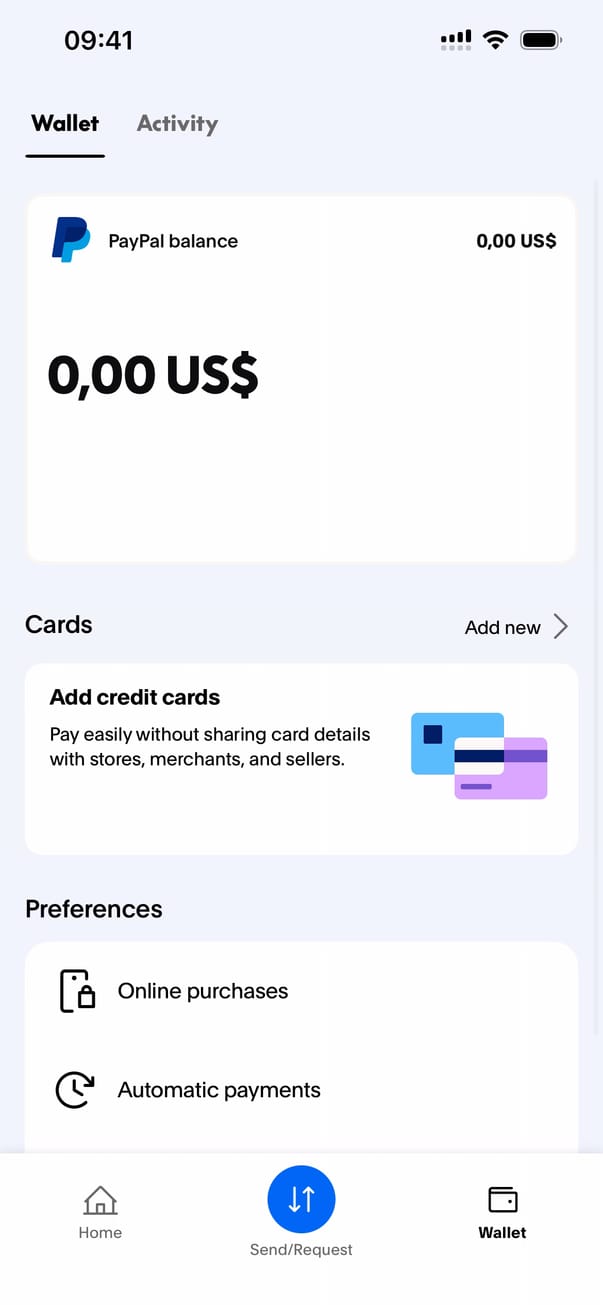Switch to the Activity tab
The image size is (603, 1305).
(x=177, y=124)
